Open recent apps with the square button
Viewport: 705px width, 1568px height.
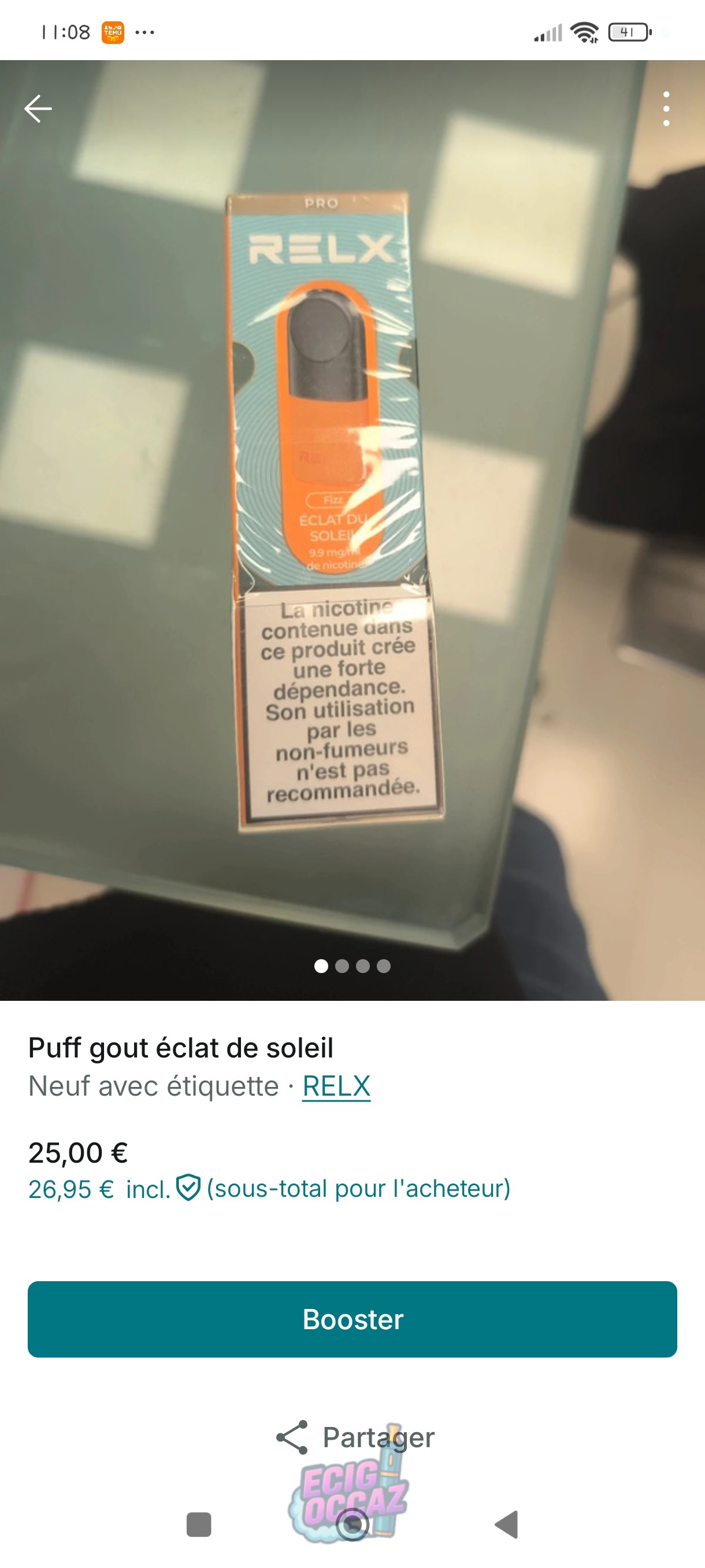(x=199, y=1525)
